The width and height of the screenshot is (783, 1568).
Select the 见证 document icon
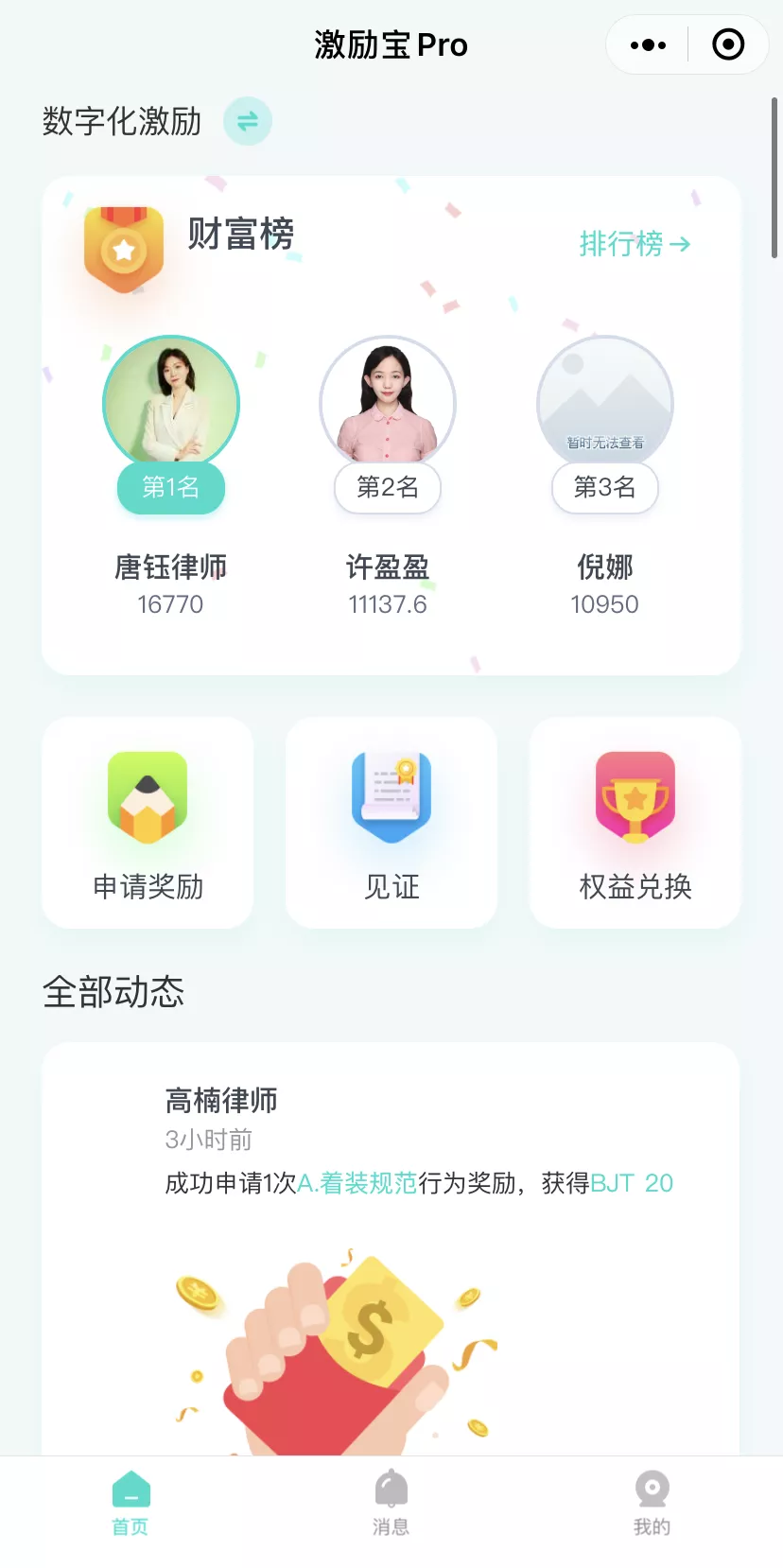(x=391, y=794)
